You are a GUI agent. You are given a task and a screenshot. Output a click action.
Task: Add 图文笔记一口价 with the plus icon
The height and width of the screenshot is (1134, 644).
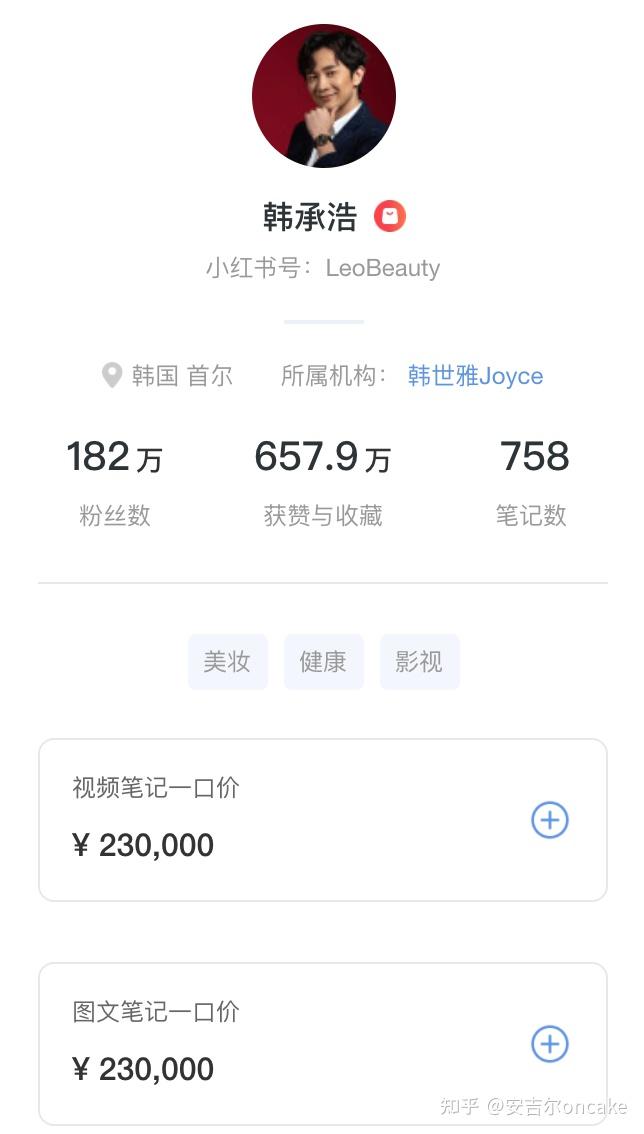pyautogui.click(x=549, y=1044)
